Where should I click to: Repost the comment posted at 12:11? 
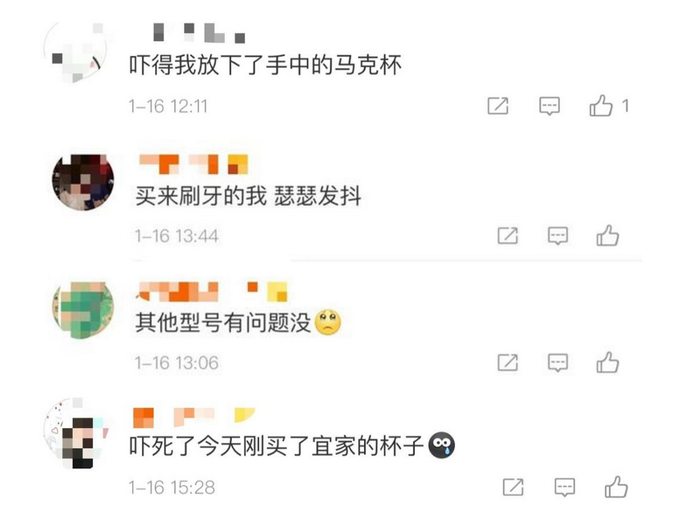498,106
